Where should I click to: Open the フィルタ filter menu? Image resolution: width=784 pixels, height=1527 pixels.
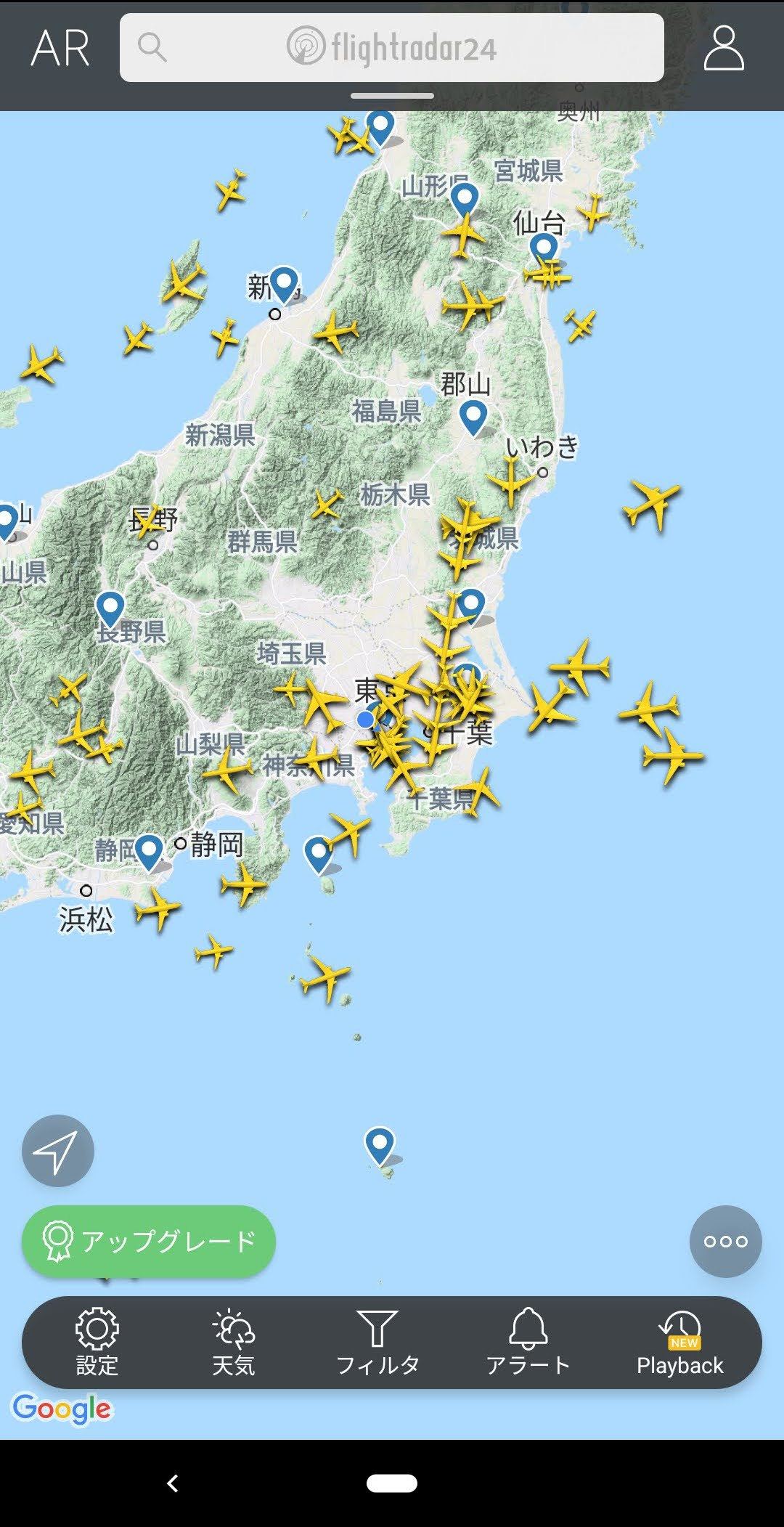click(x=377, y=1342)
